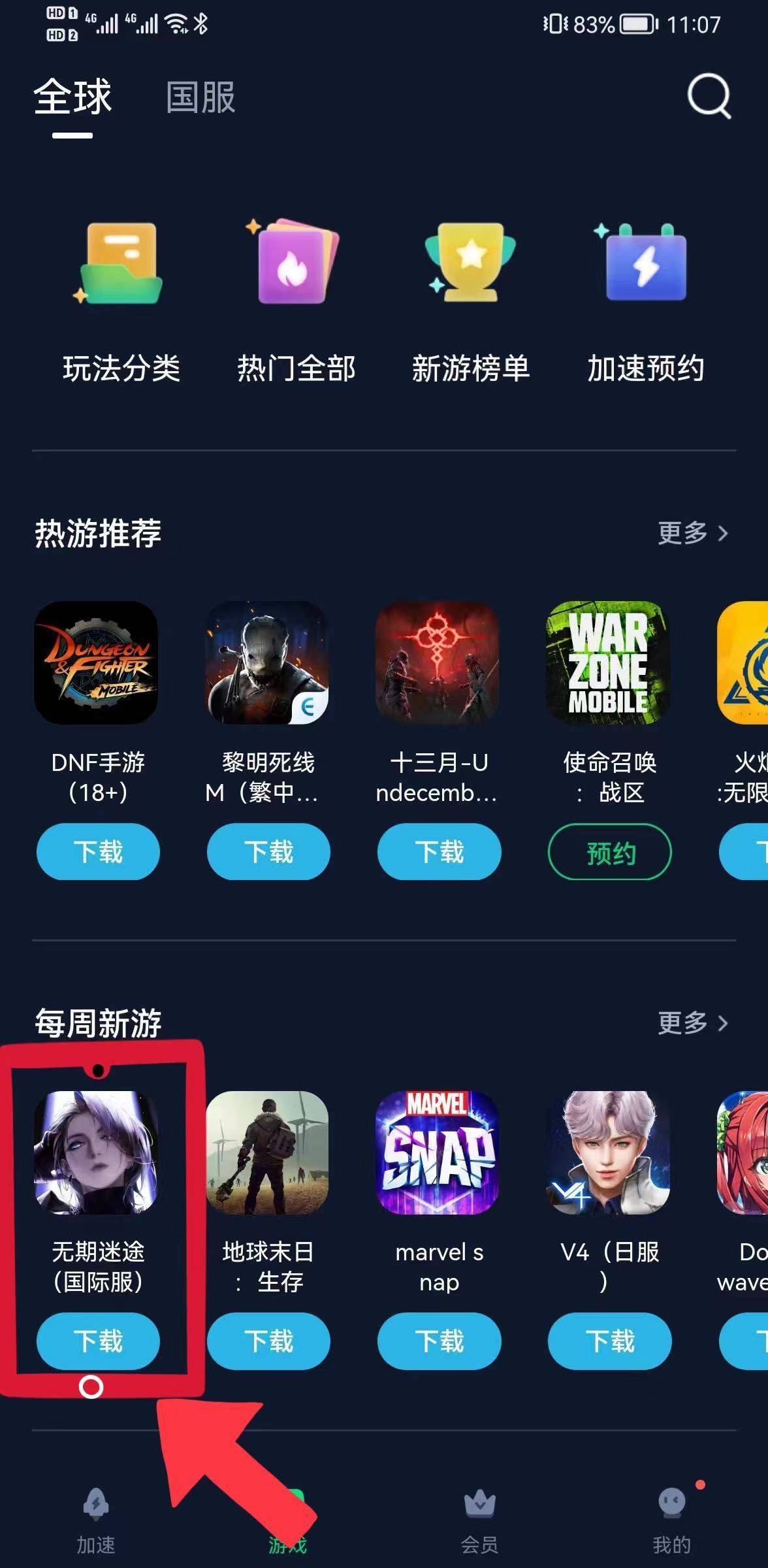The height and width of the screenshot is (1568, 768).
Task: Open 热门全部 section
Action: [296, 301]
